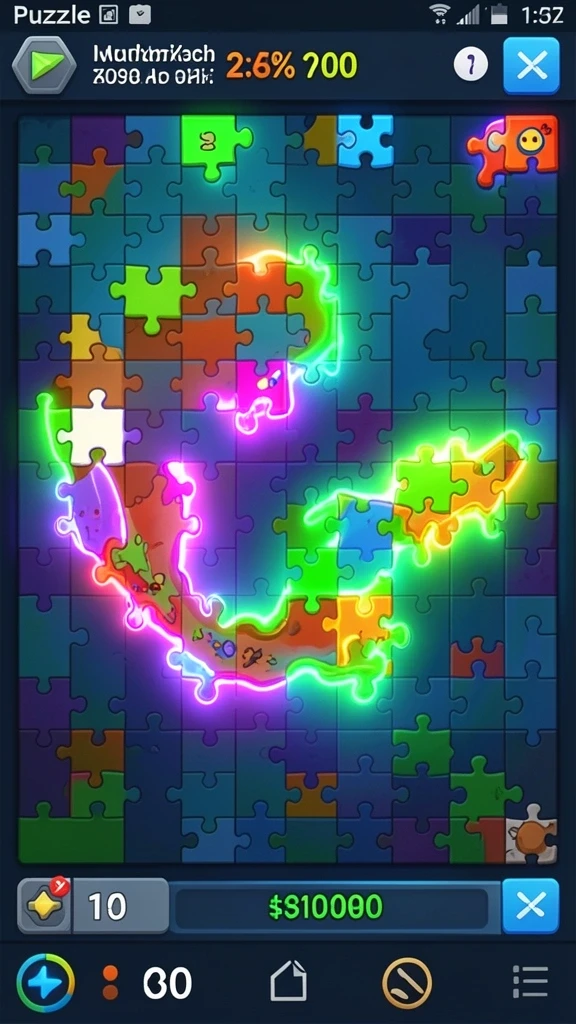The height and width of the screenshot is (1024, 576).
Task: Close the puzzle with the top X button
Action: click(531, 66)
